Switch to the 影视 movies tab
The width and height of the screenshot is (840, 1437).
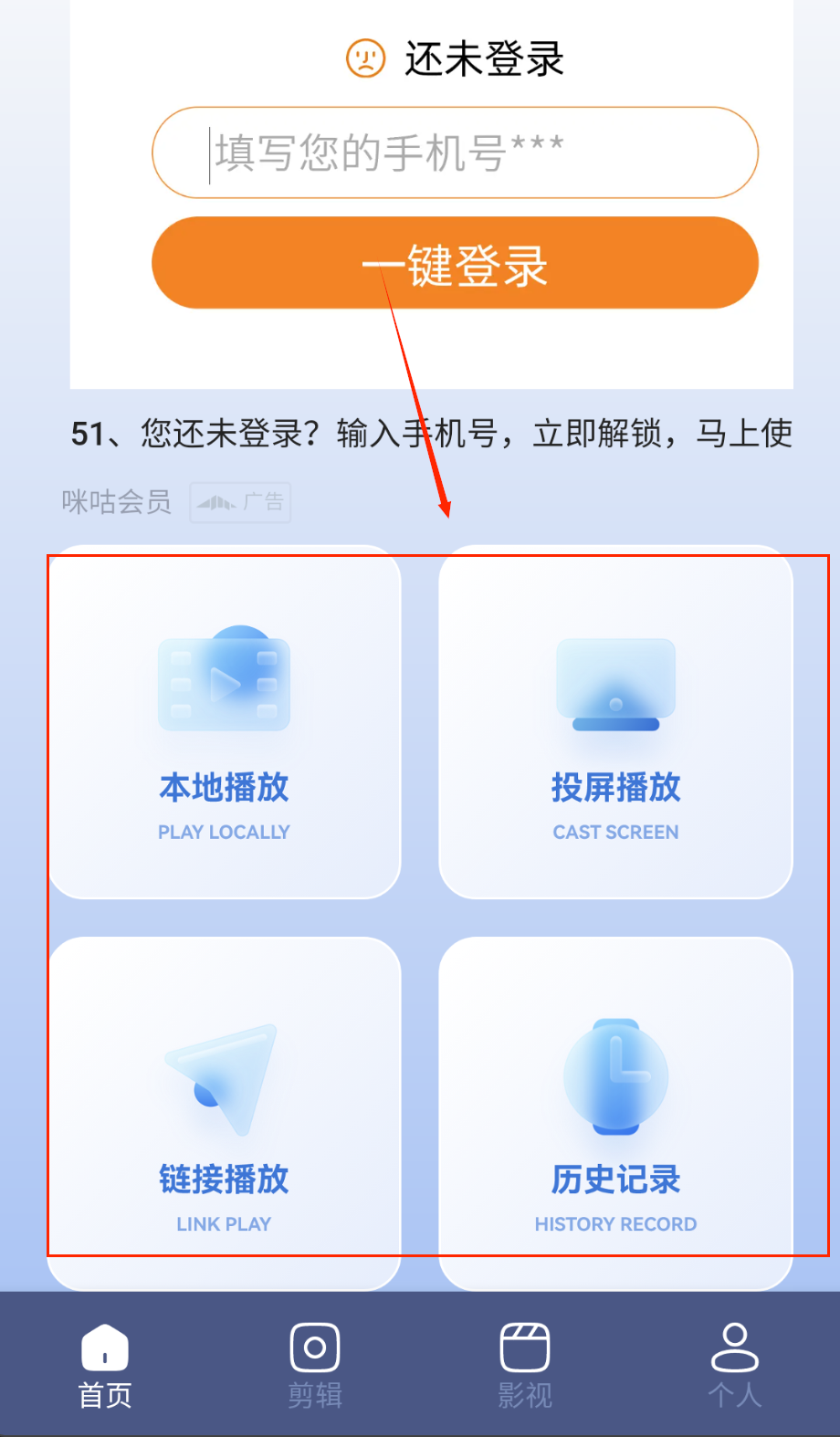525,1365
